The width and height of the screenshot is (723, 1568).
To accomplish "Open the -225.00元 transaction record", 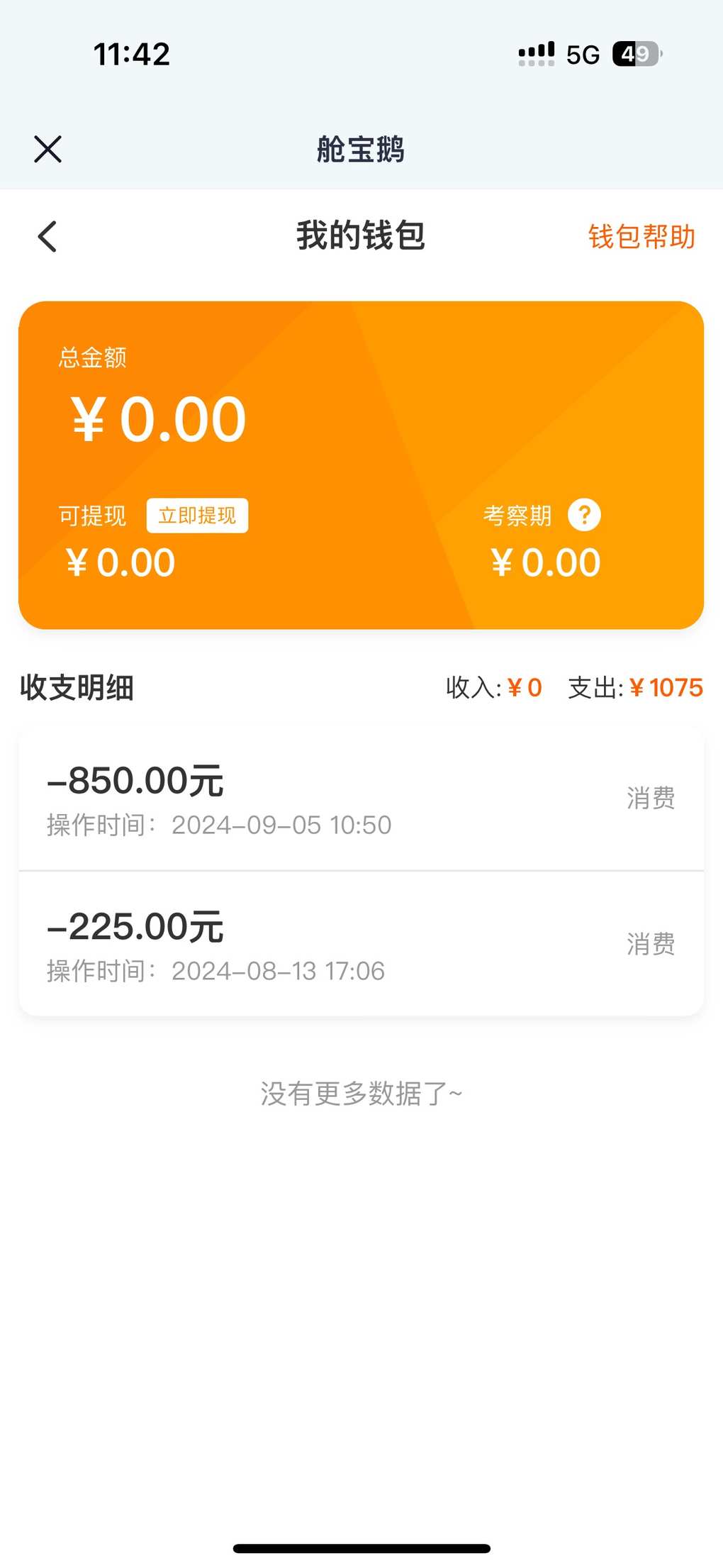I will click(x=361, y=944).
